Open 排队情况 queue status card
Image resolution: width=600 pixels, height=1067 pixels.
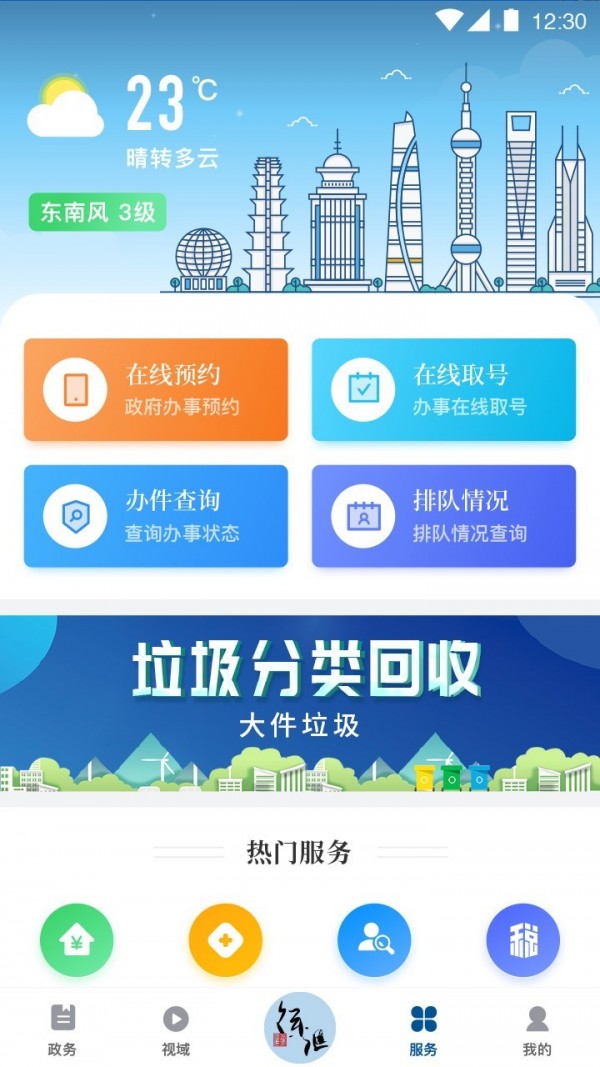pos(443,516)
